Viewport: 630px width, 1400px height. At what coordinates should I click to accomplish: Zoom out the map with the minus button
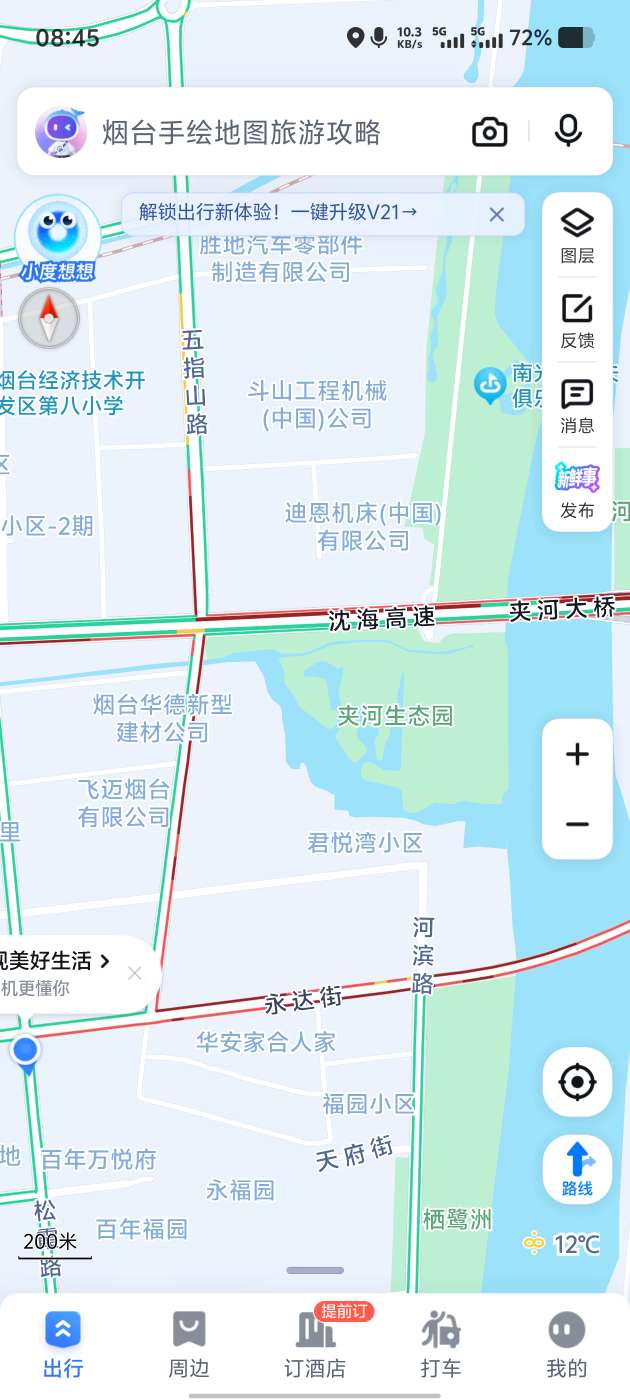577,824
